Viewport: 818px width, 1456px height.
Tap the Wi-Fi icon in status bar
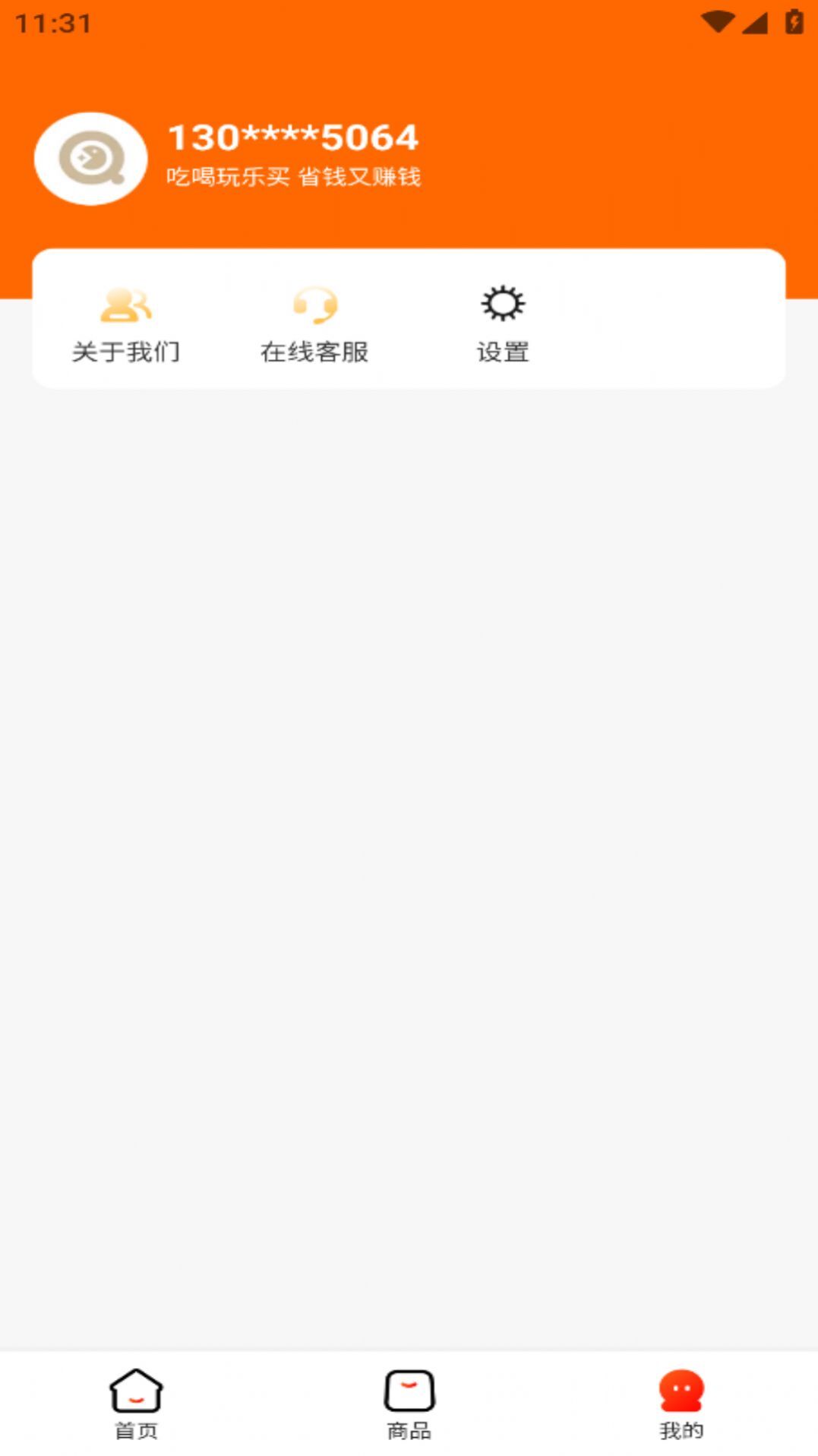pos(718,21)
